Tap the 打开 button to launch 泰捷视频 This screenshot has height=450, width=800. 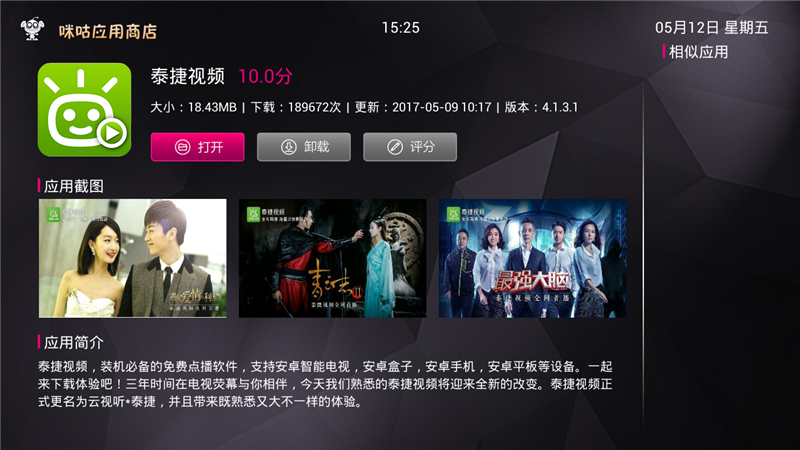pos(197,147)
